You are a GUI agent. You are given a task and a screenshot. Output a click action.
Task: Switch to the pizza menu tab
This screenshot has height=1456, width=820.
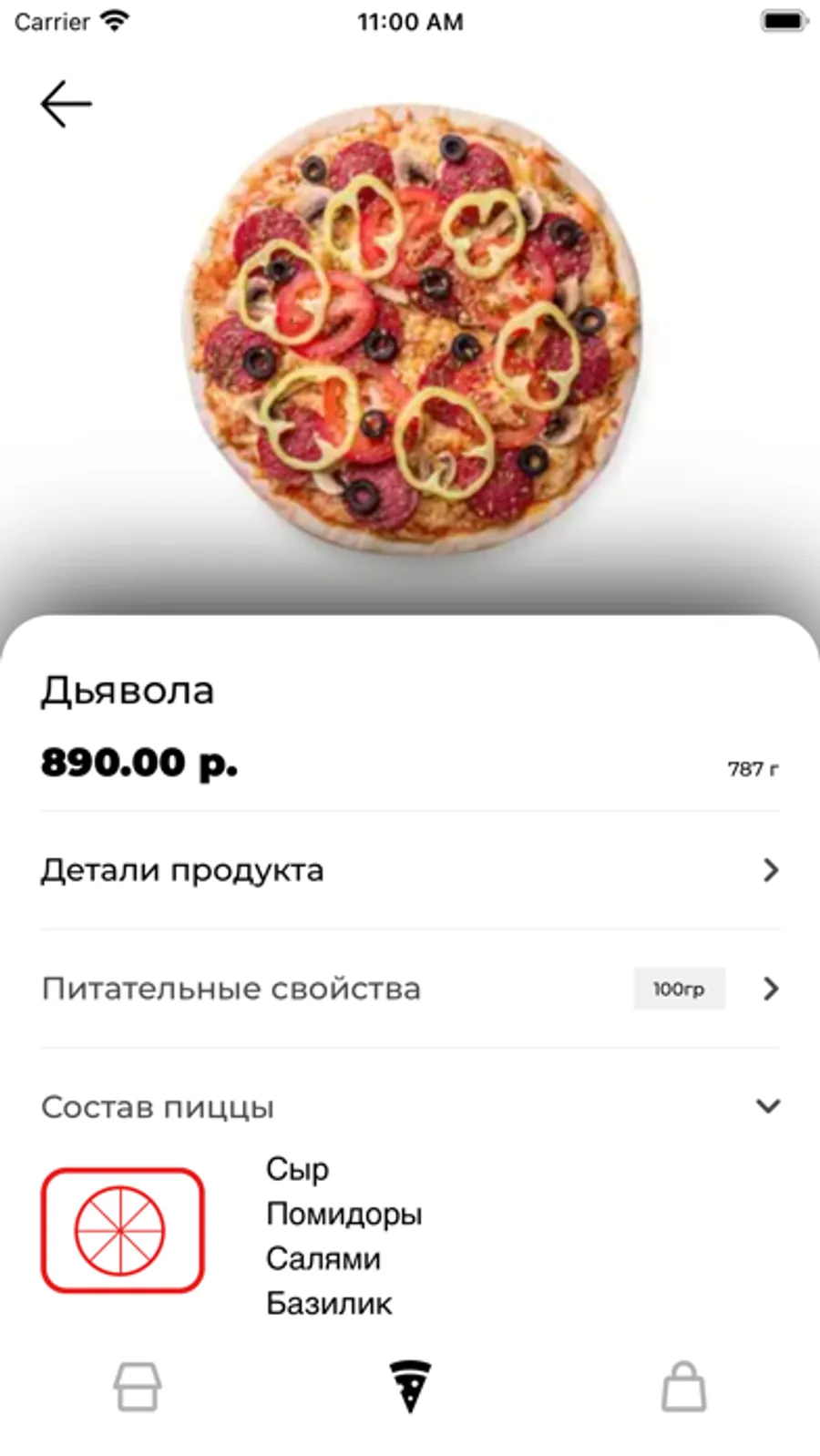pyautogui.click(x=410, y=1387)
